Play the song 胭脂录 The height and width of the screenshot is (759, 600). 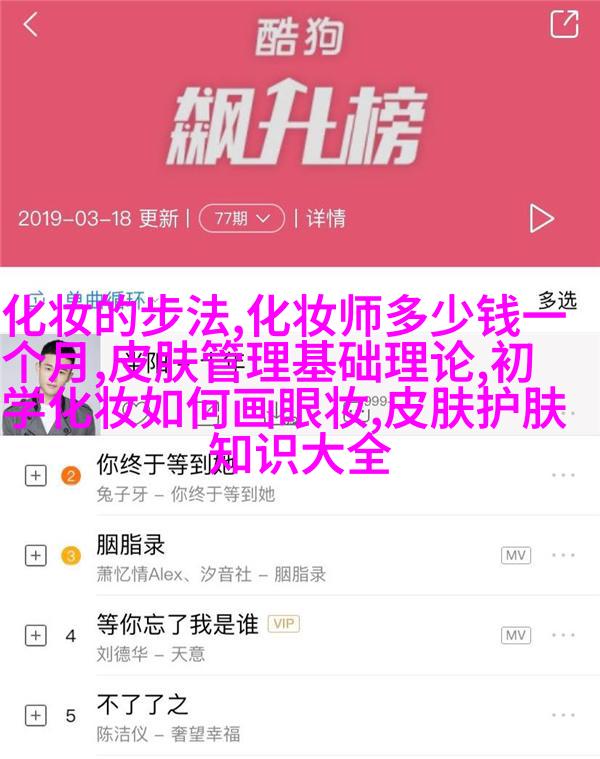click(130, 544)
